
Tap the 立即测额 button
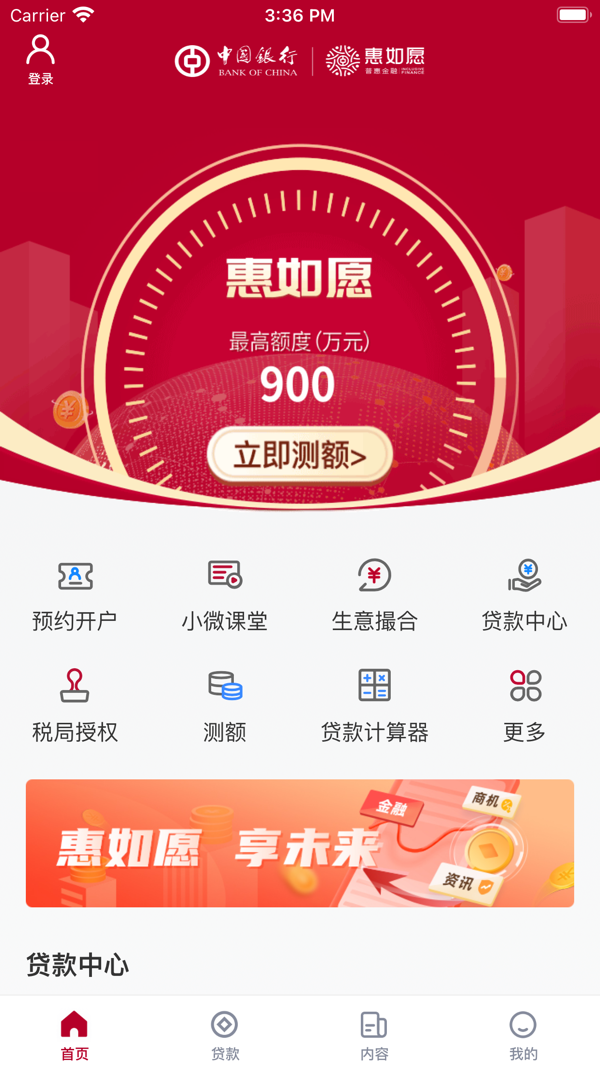point(299,456)
